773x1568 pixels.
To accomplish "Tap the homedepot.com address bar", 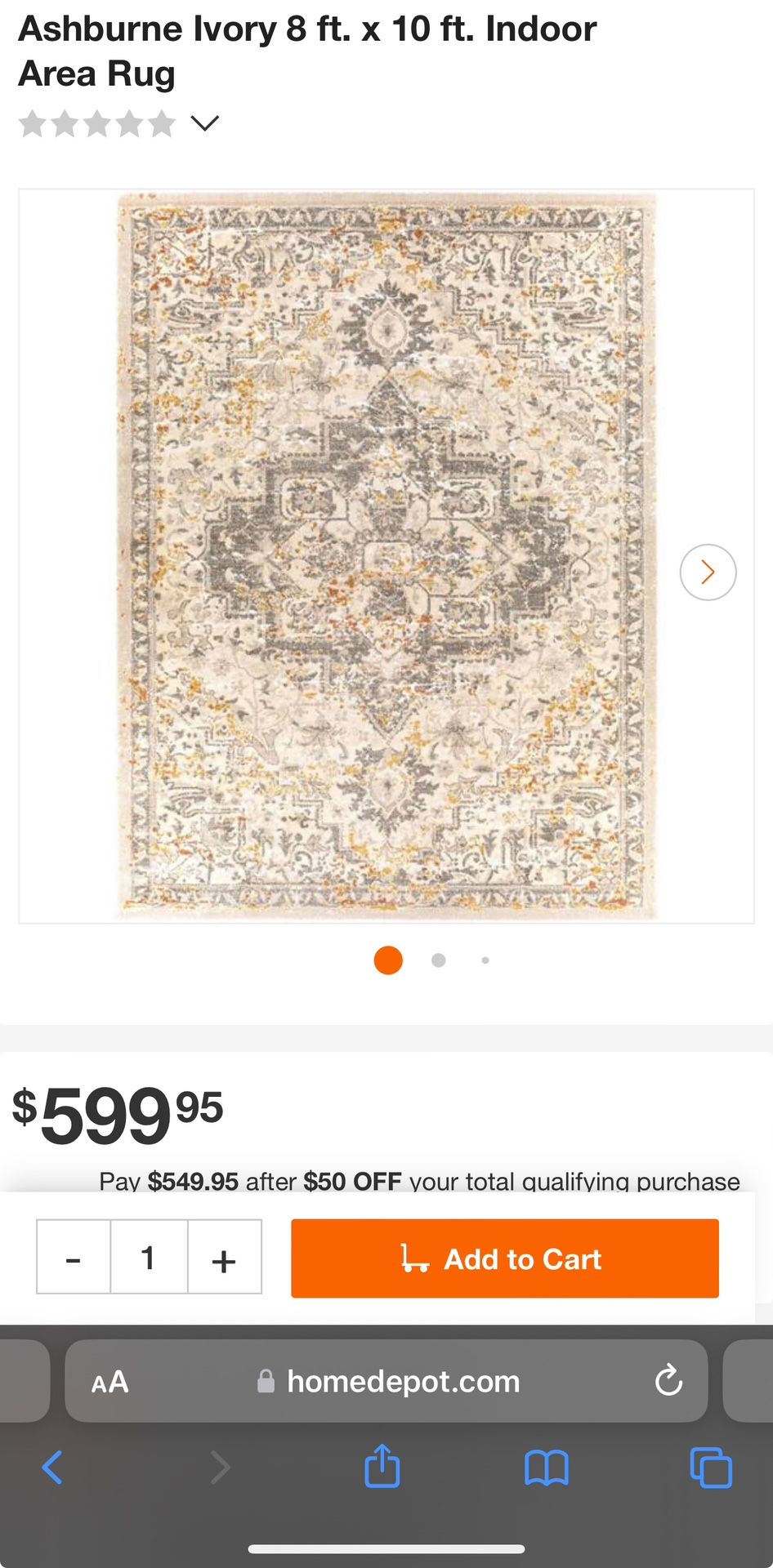I will (x=404, y=1382).
